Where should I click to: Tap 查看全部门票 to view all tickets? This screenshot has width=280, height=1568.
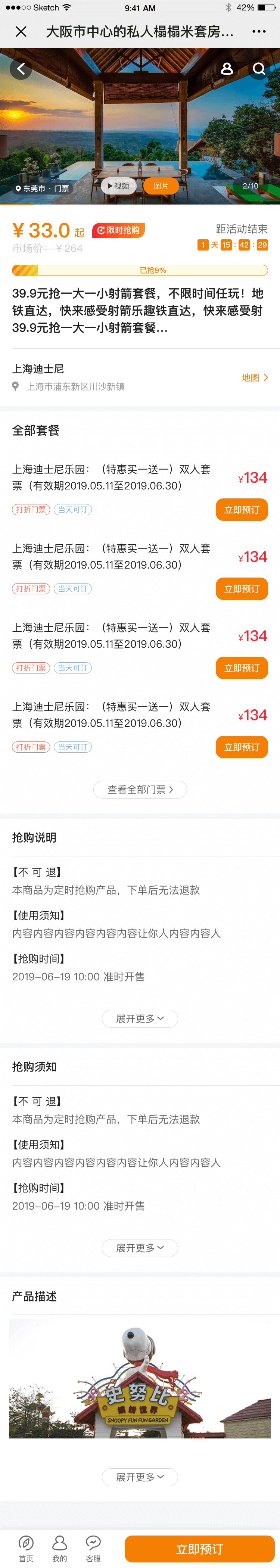pyautogui.click(x=140, y=790)
